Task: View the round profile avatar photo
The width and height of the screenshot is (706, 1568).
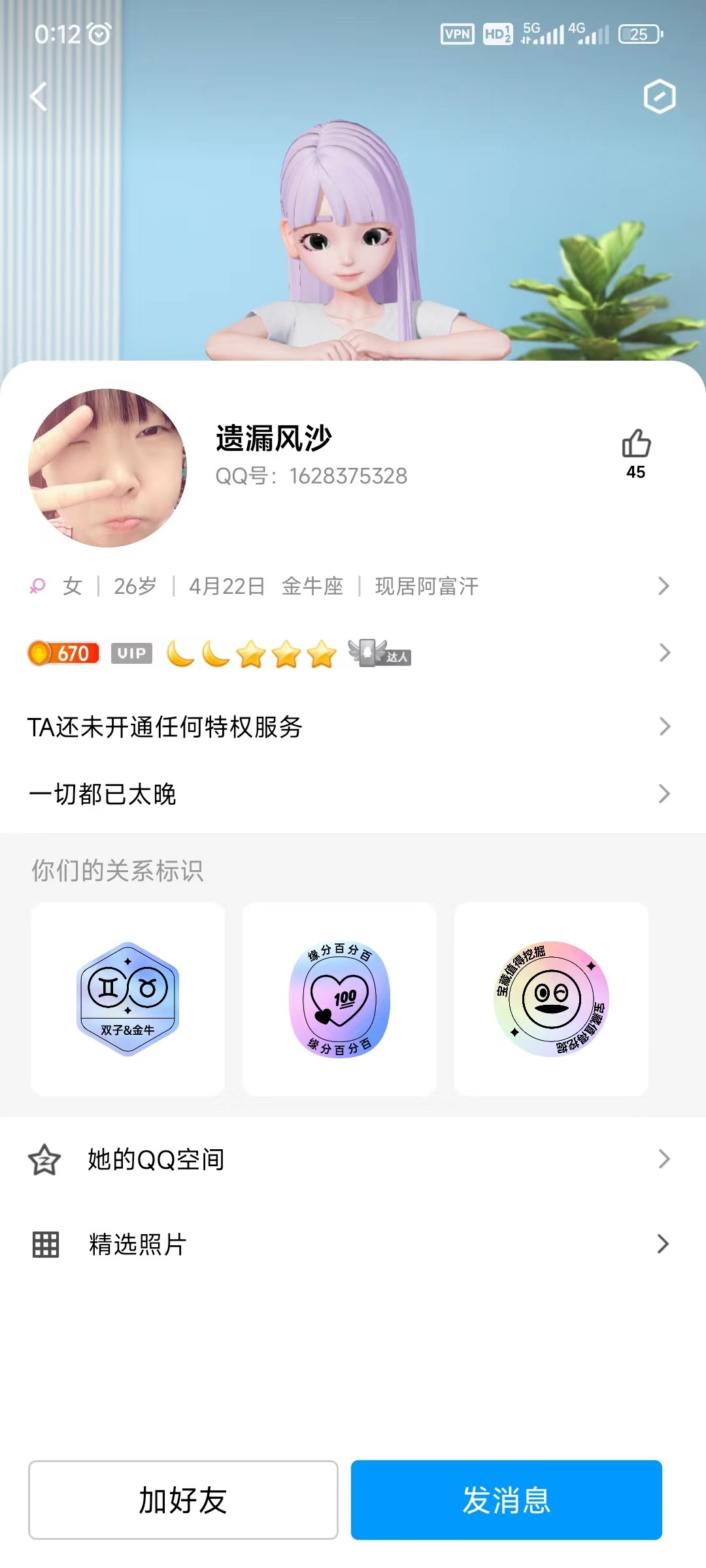Action: click(108, 468)
